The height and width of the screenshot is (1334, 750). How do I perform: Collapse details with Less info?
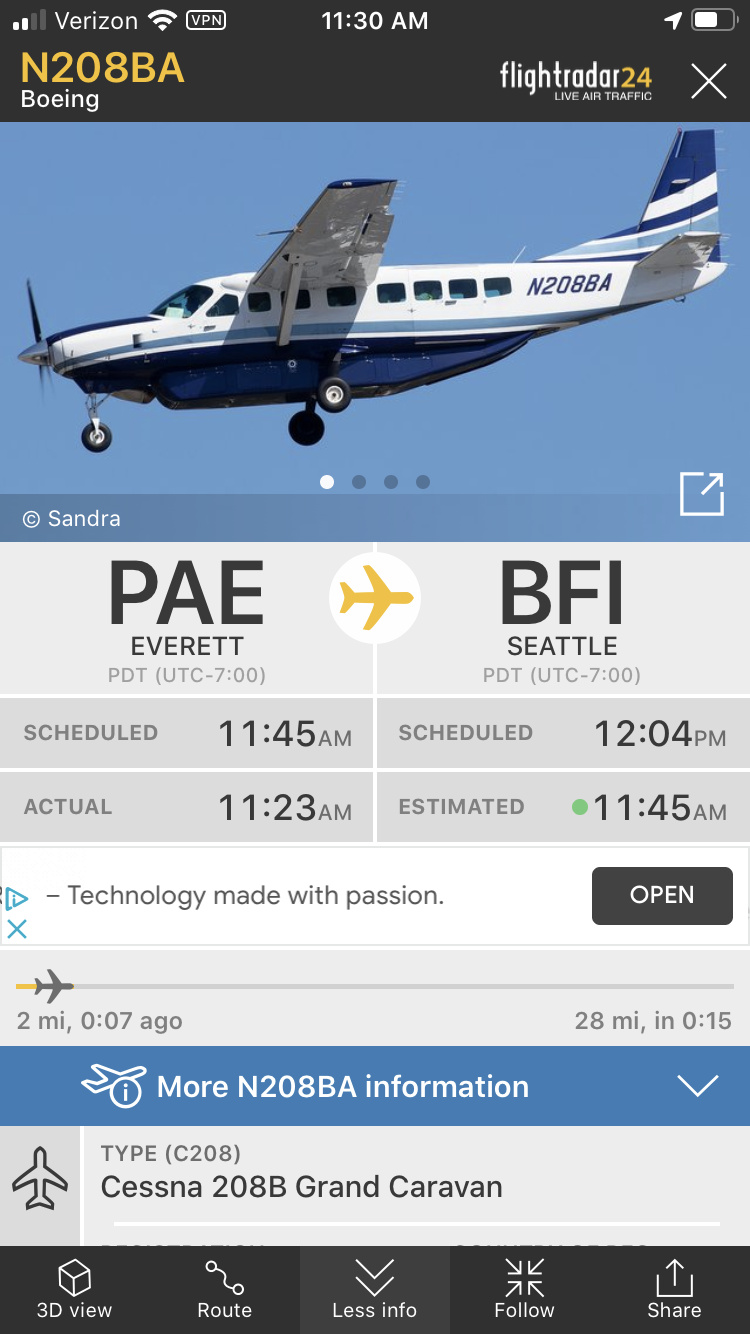[375, 1290]
